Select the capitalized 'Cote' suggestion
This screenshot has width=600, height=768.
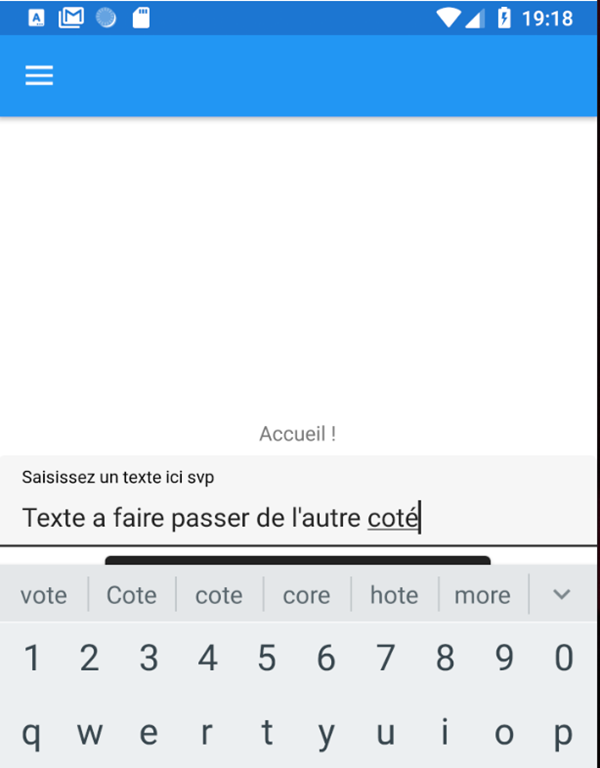(132, 595)
